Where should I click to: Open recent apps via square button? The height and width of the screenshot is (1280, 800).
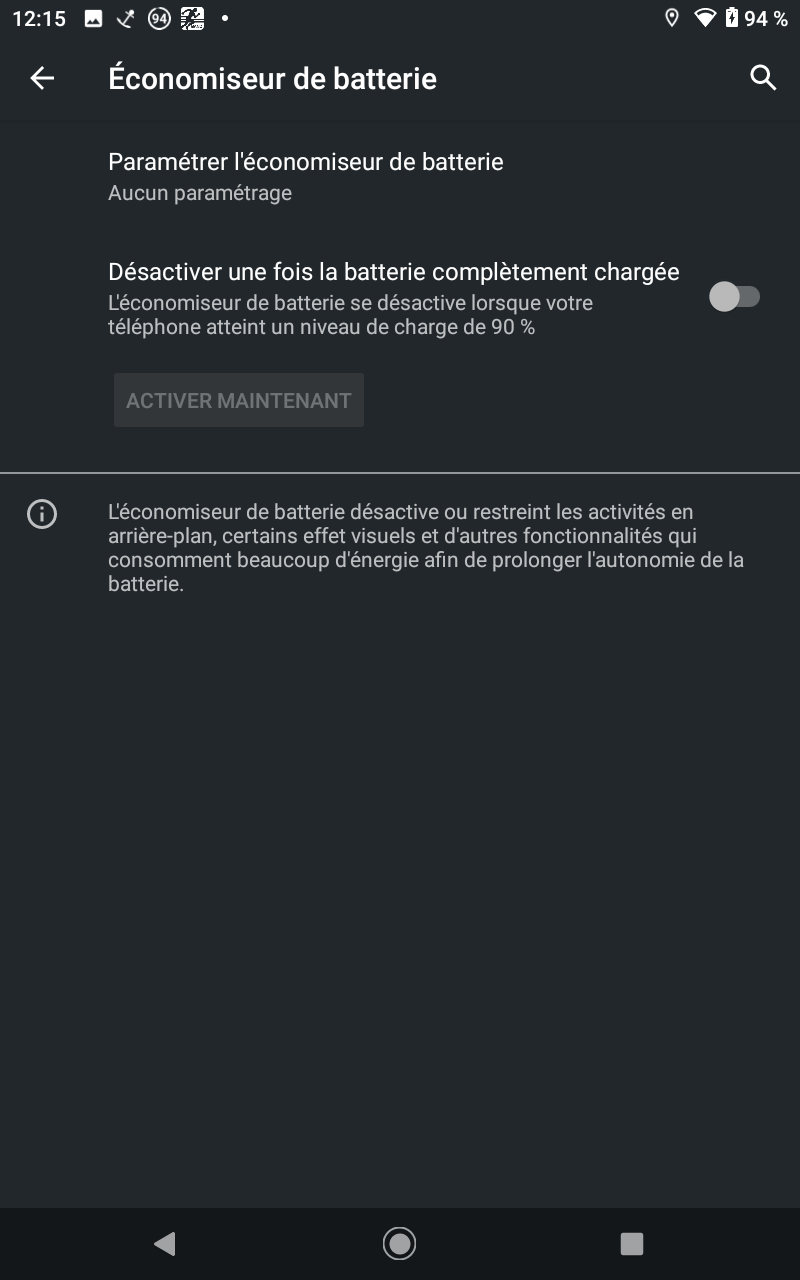(x=632, y=1243)
